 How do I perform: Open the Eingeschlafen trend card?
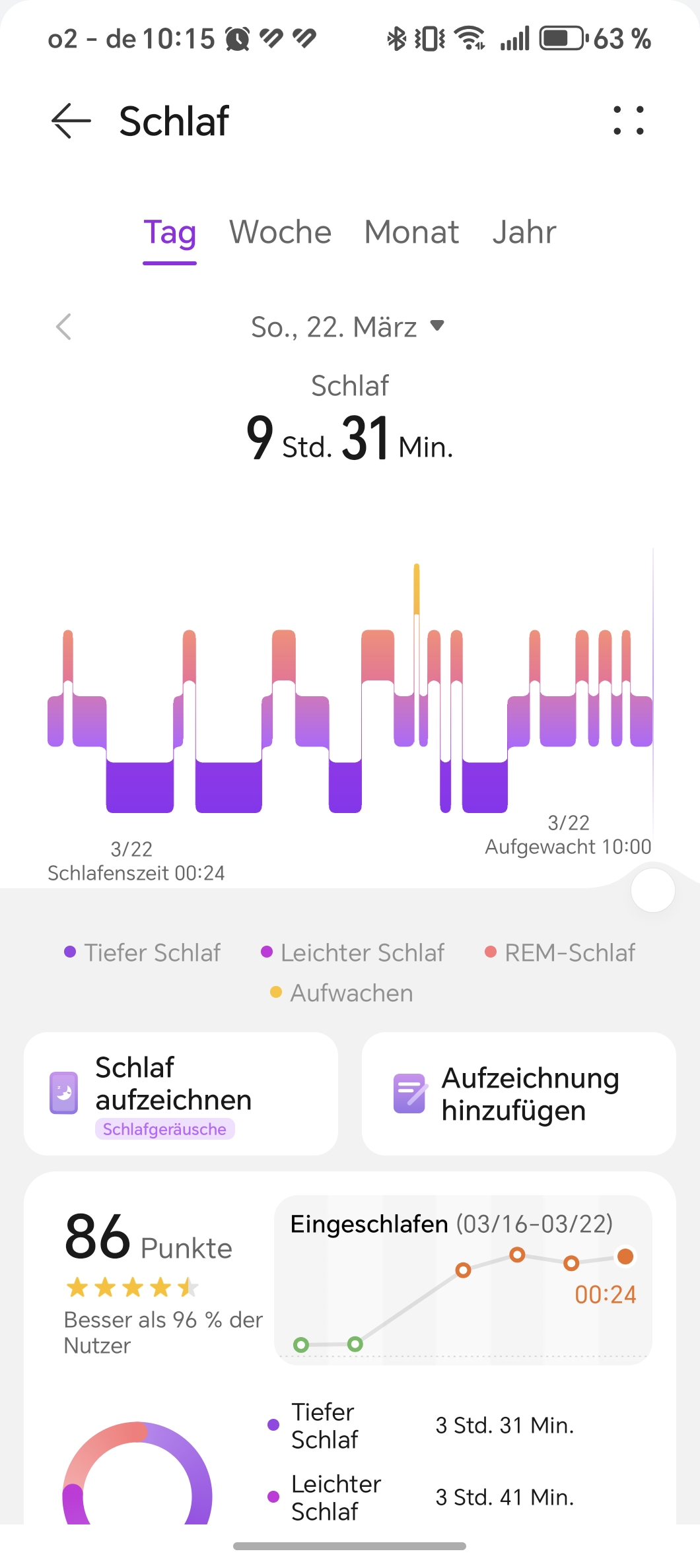pyautogui.click(x=463, y=1280)
